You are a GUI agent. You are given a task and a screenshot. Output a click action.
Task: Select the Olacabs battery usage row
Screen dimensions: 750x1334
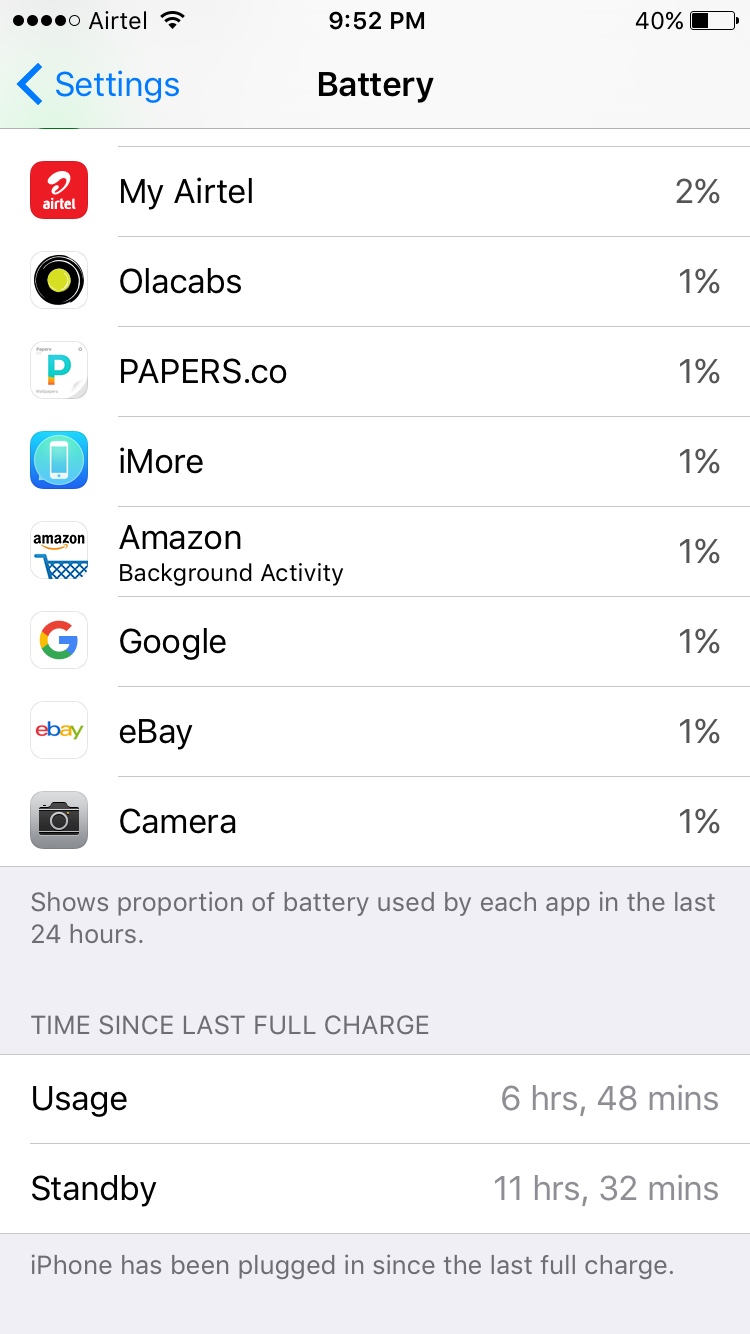pos(375,281)
